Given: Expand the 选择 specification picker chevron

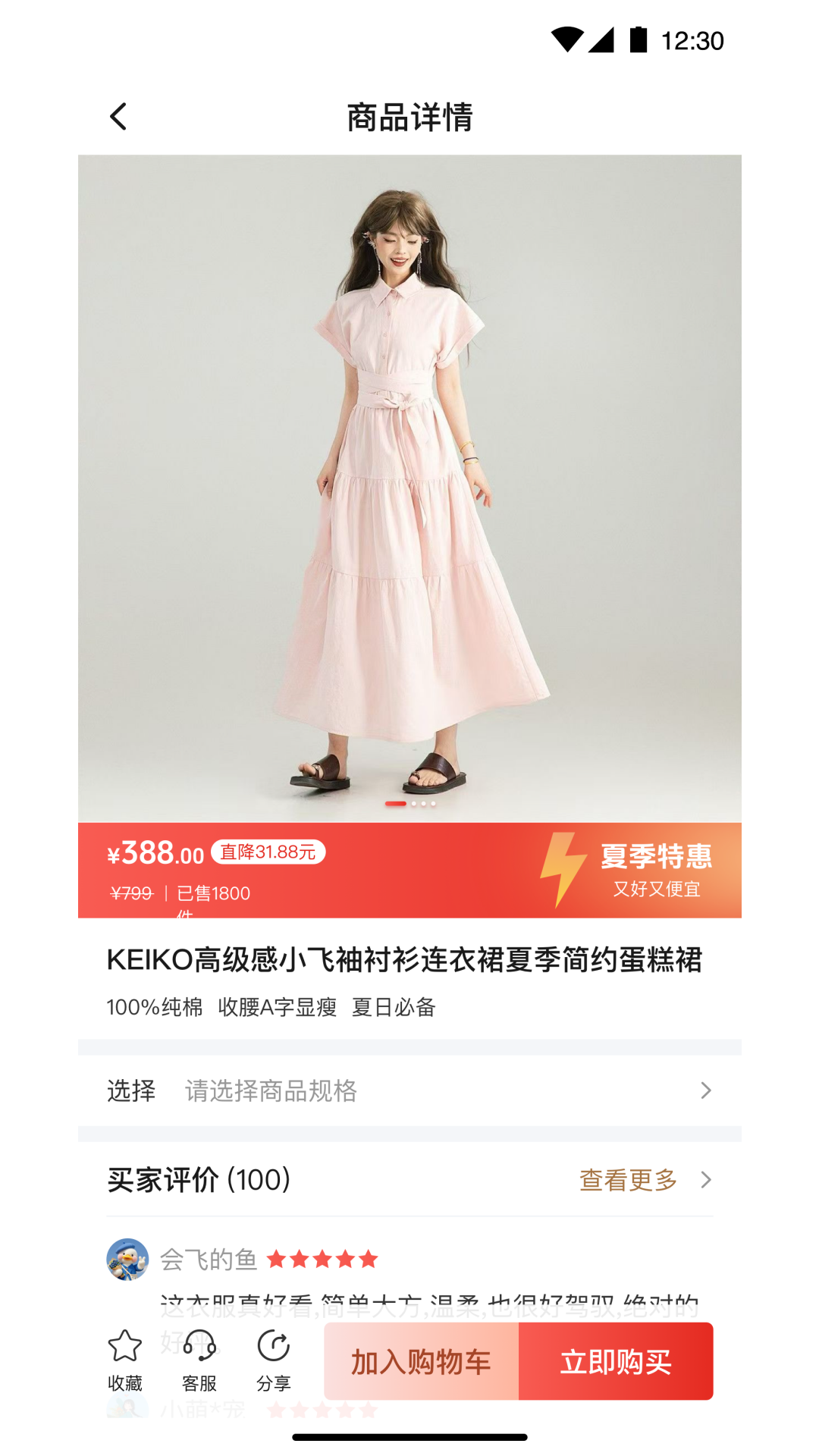Looking at the screenshot, I should click(x=706, y=1090).
